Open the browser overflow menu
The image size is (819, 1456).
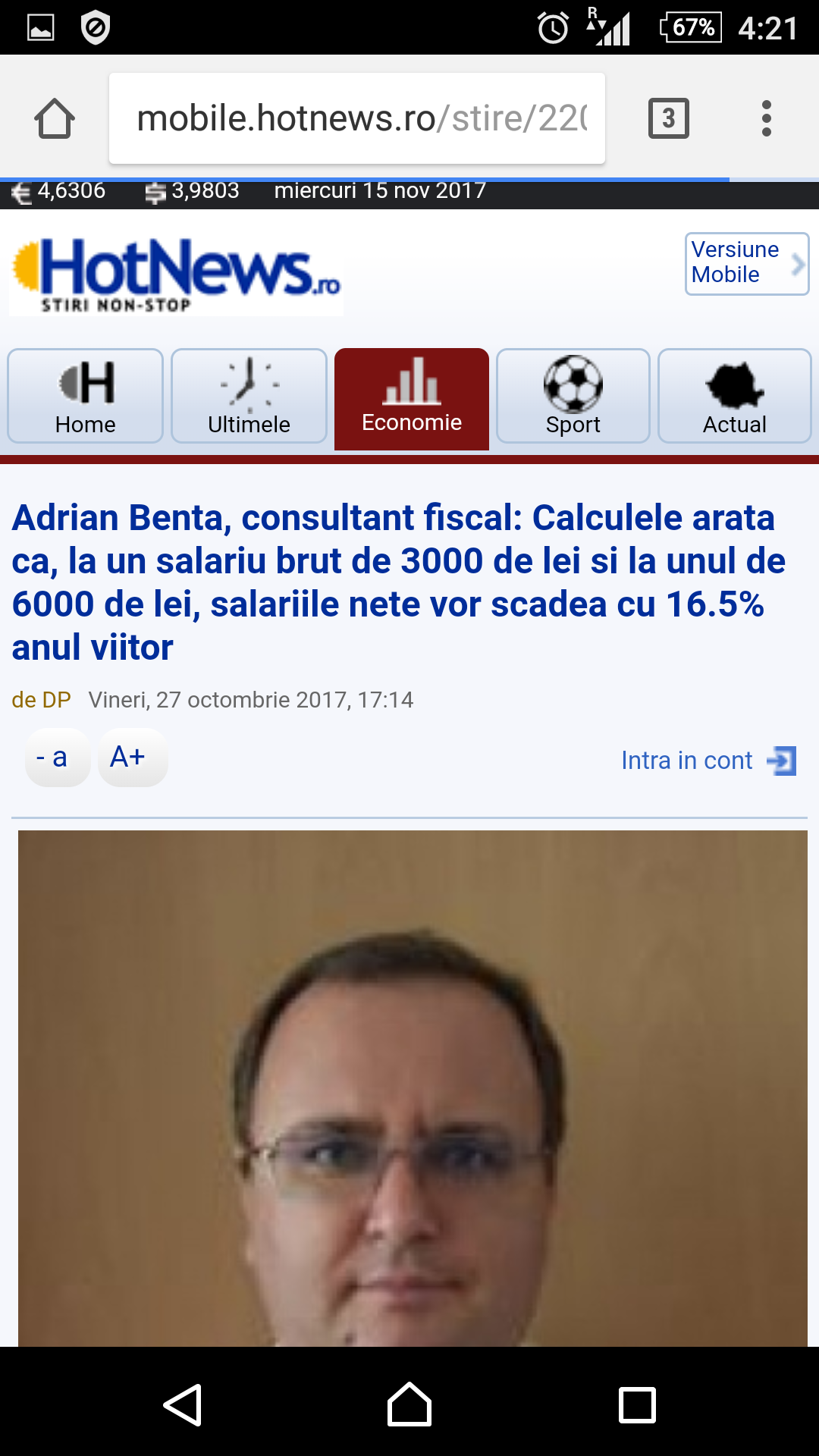point(766,118)
